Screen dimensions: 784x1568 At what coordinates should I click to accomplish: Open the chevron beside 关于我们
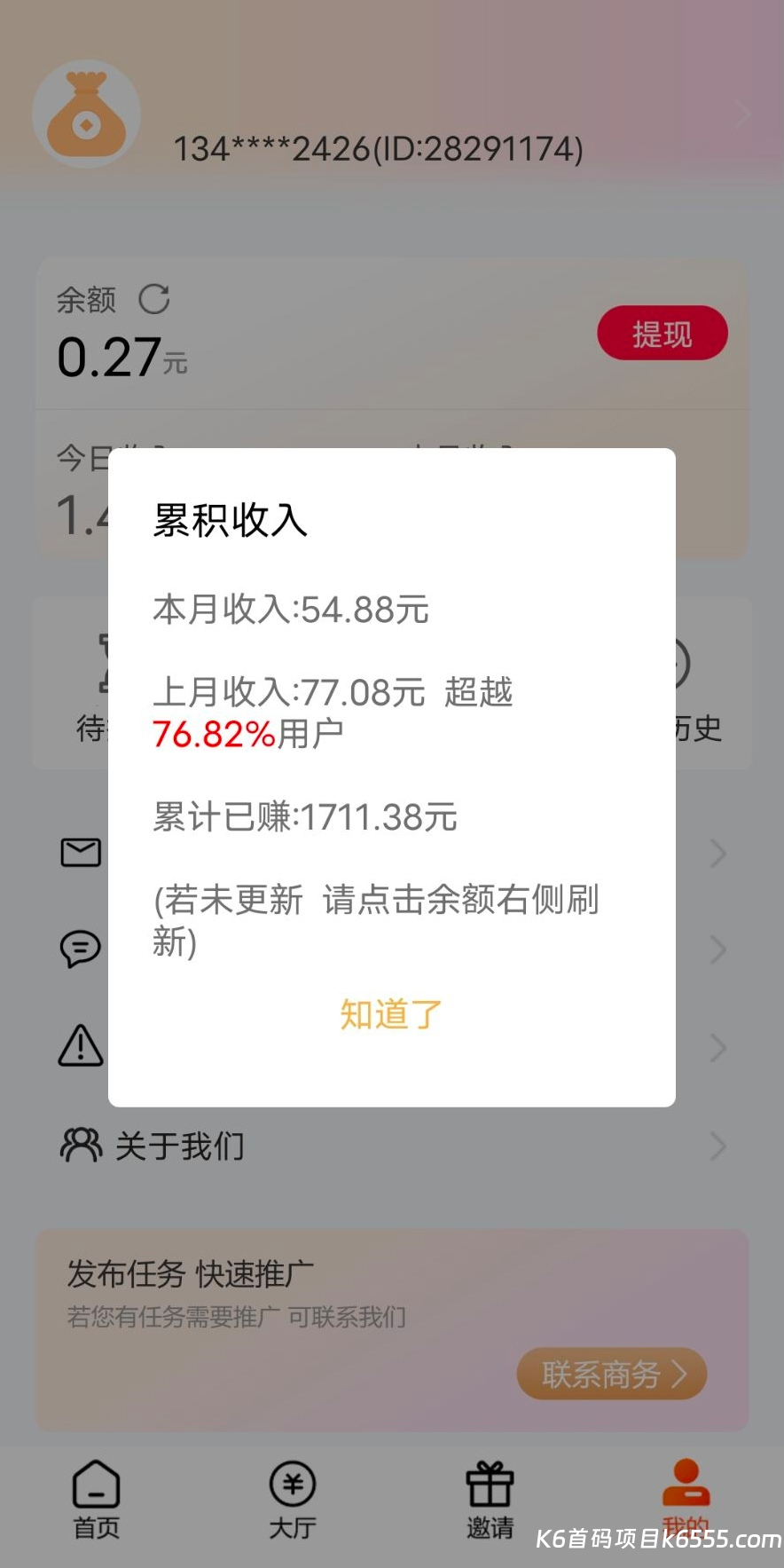(x=718, y=1146)
